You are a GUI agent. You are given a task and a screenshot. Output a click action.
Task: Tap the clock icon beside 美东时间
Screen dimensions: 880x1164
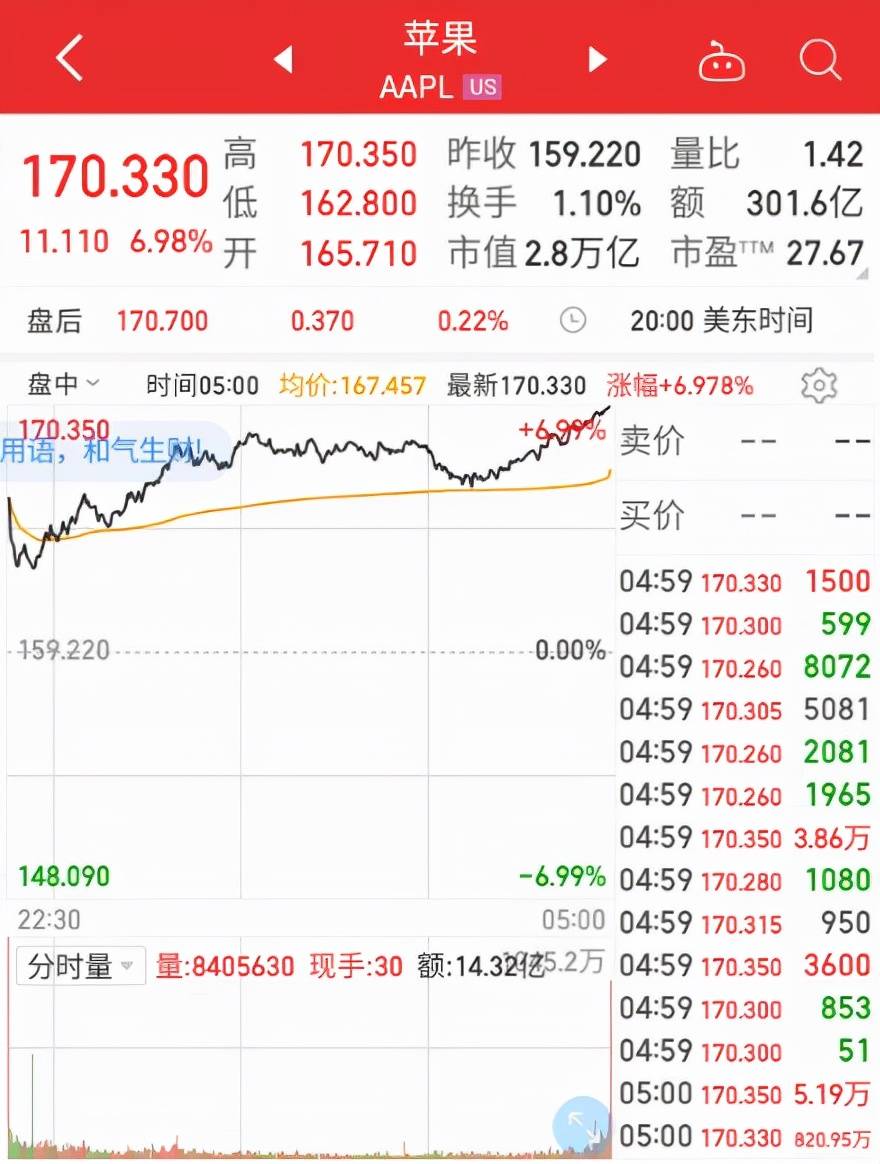point(573,320)
